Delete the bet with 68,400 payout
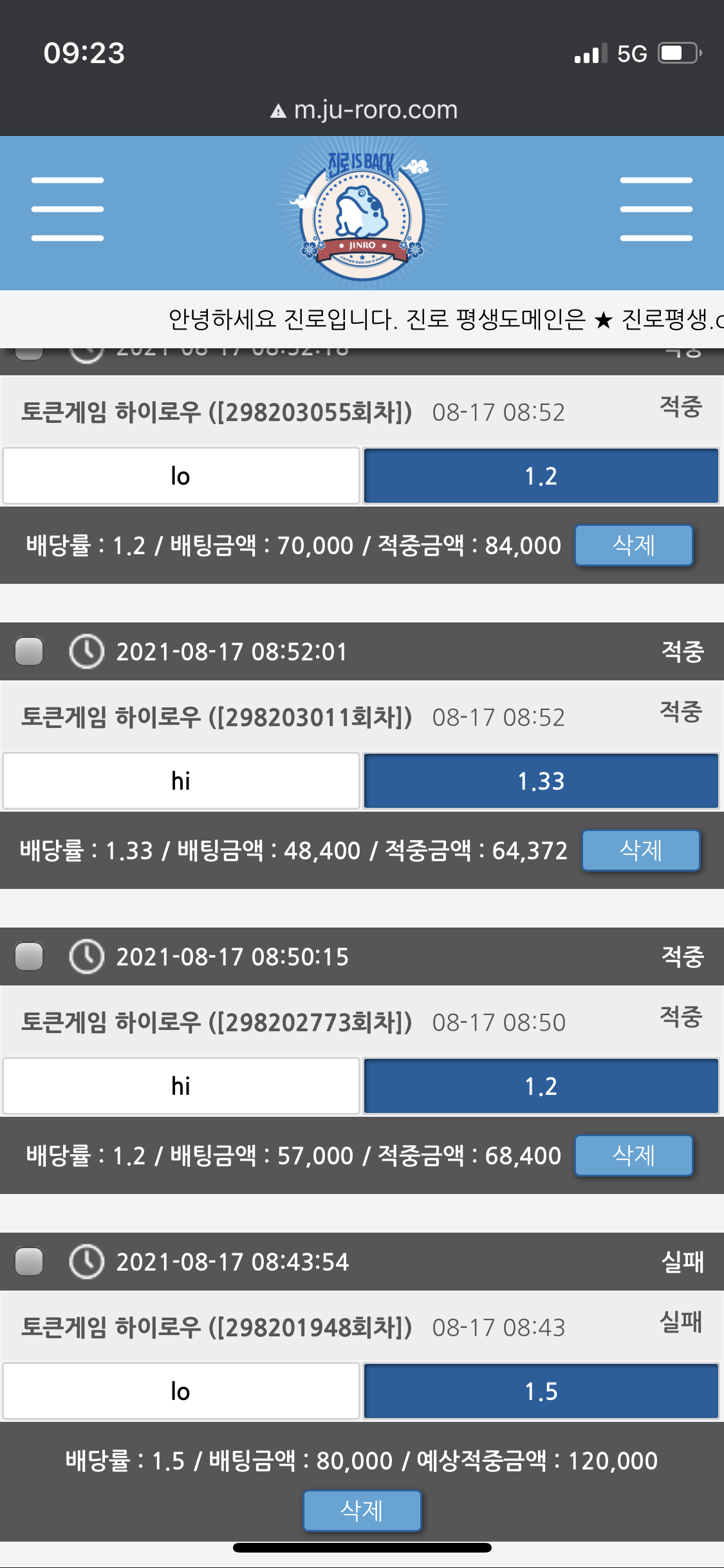The width and height of the screenshot is (724, 1568). (x=633, y=1155)
